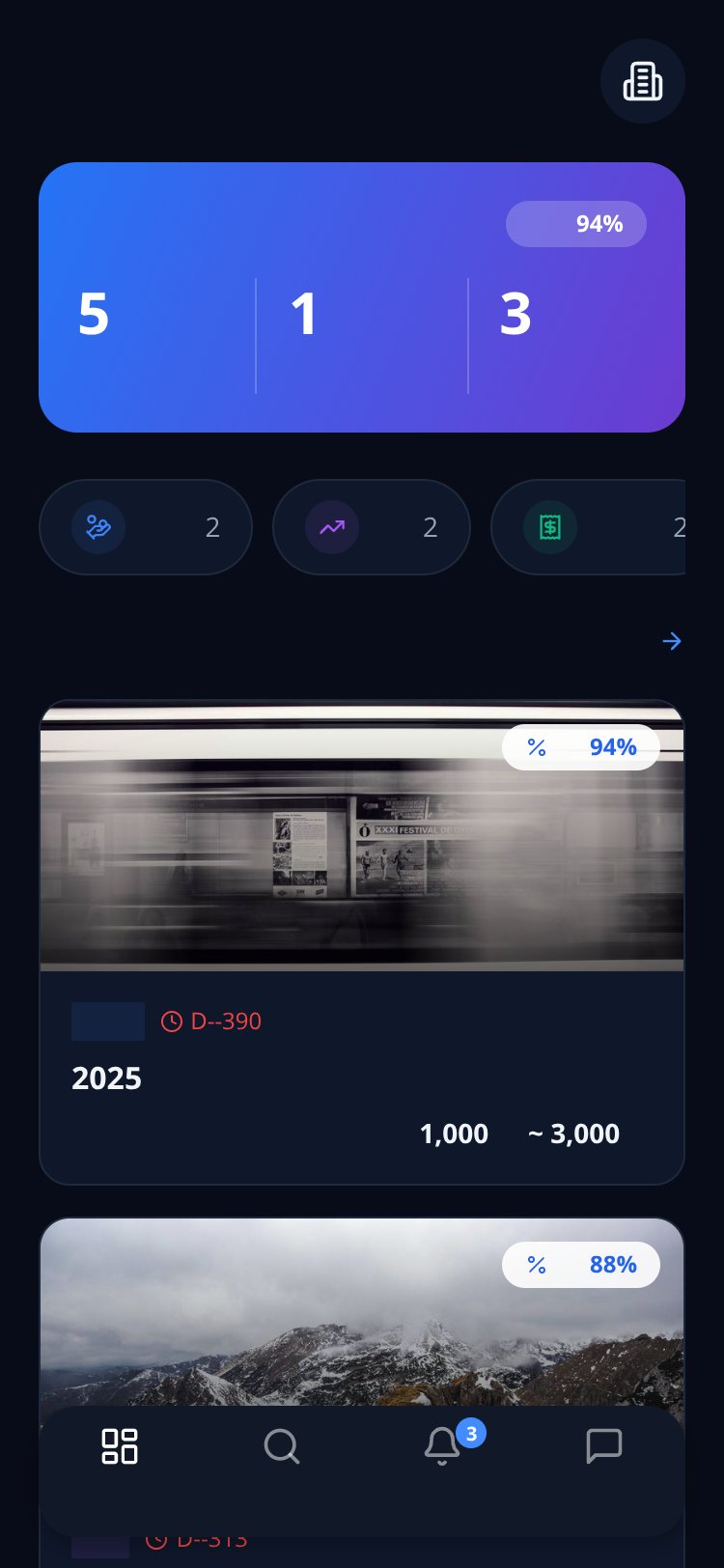
Task: Tap the blue arrow to see all
Action: 672,641
